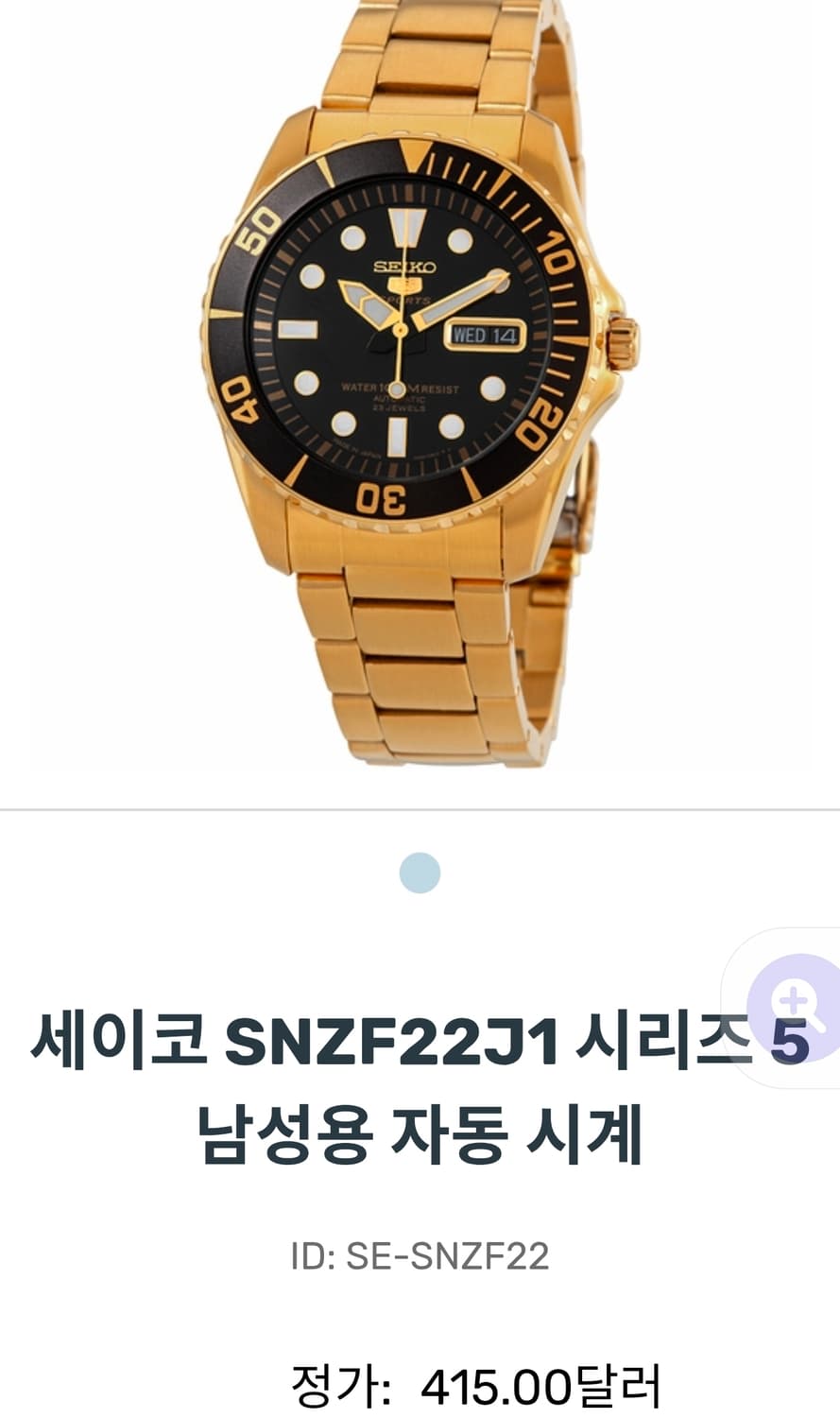Click the Seiko watch product photo
Screen dimensions: 840x1418
[420, 378]
